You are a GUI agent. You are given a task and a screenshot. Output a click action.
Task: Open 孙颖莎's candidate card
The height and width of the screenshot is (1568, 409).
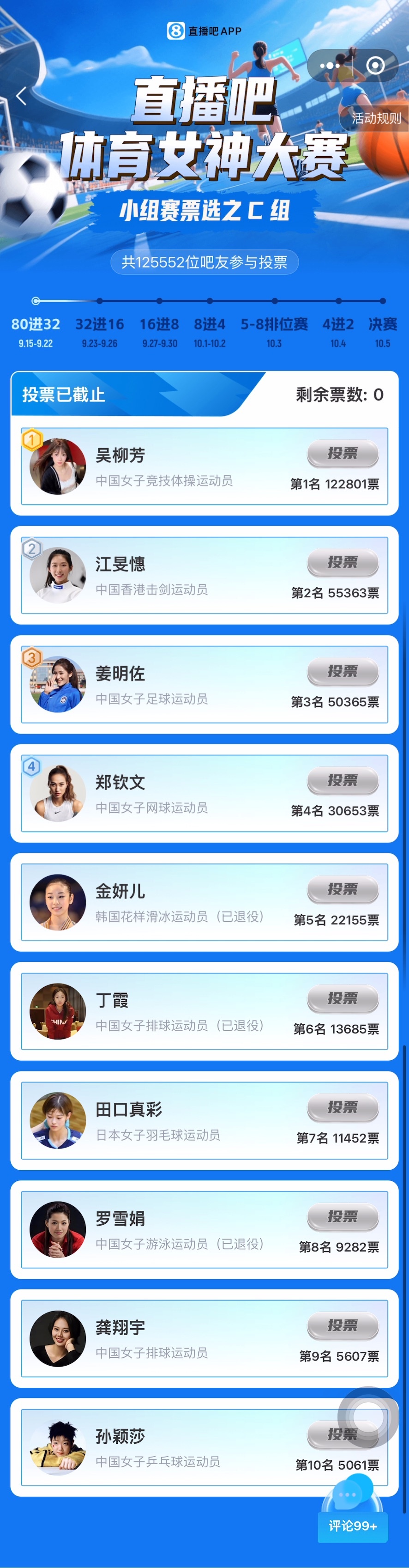point(158,1448)
